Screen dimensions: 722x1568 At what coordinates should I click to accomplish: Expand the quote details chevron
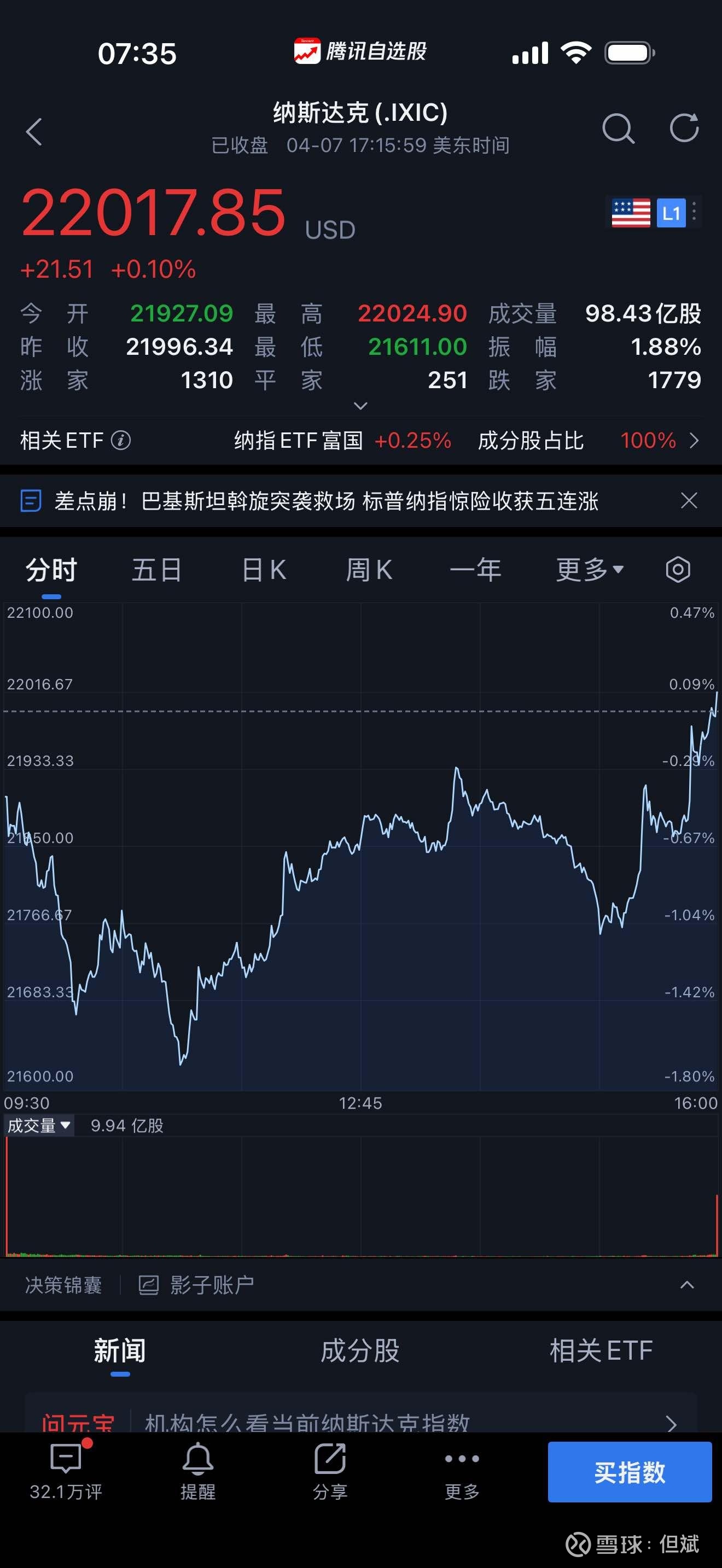(x=360, y=405)
